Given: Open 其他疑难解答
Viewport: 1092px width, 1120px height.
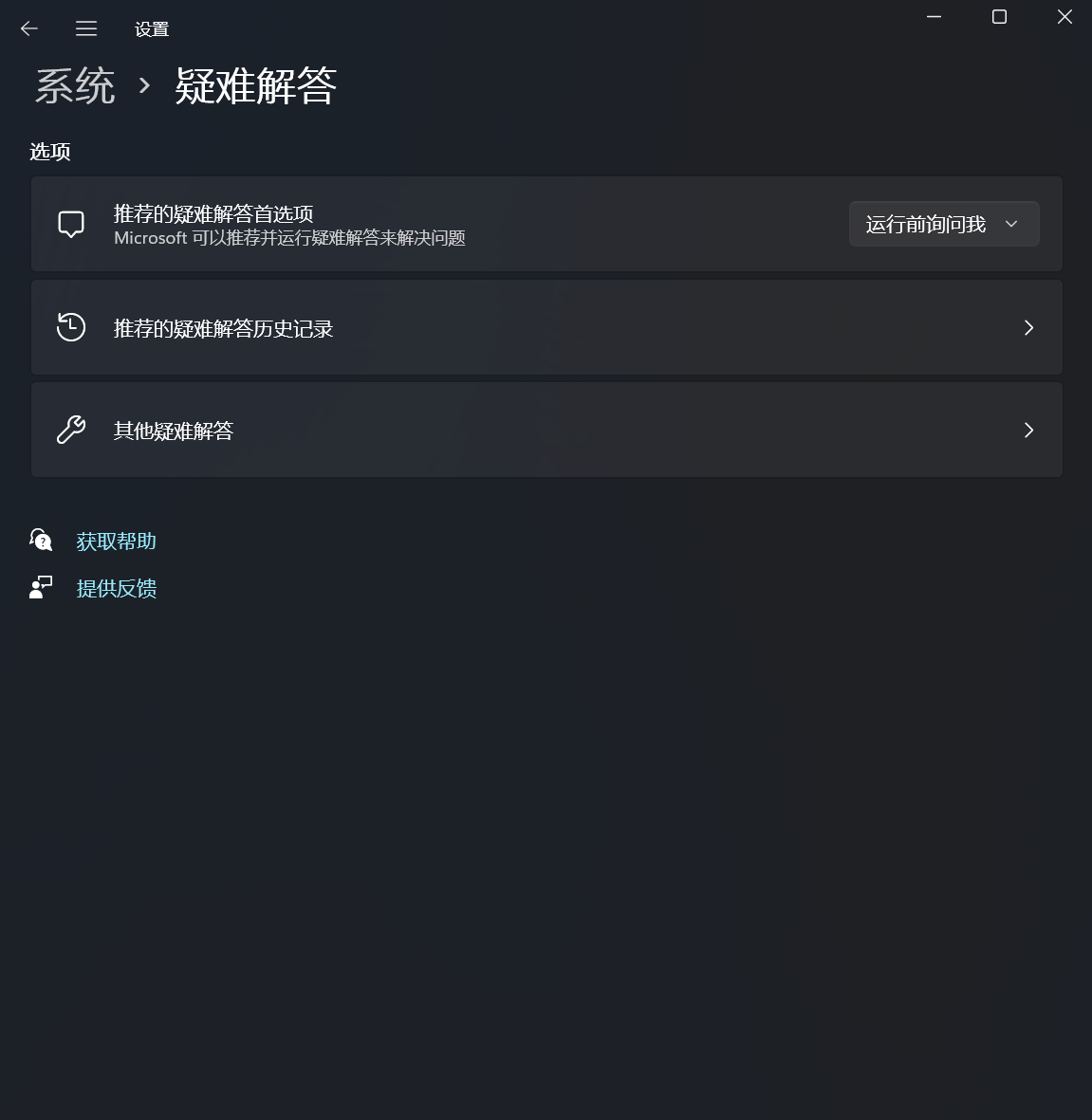Looking at the screenshot, I should point(546,431).
